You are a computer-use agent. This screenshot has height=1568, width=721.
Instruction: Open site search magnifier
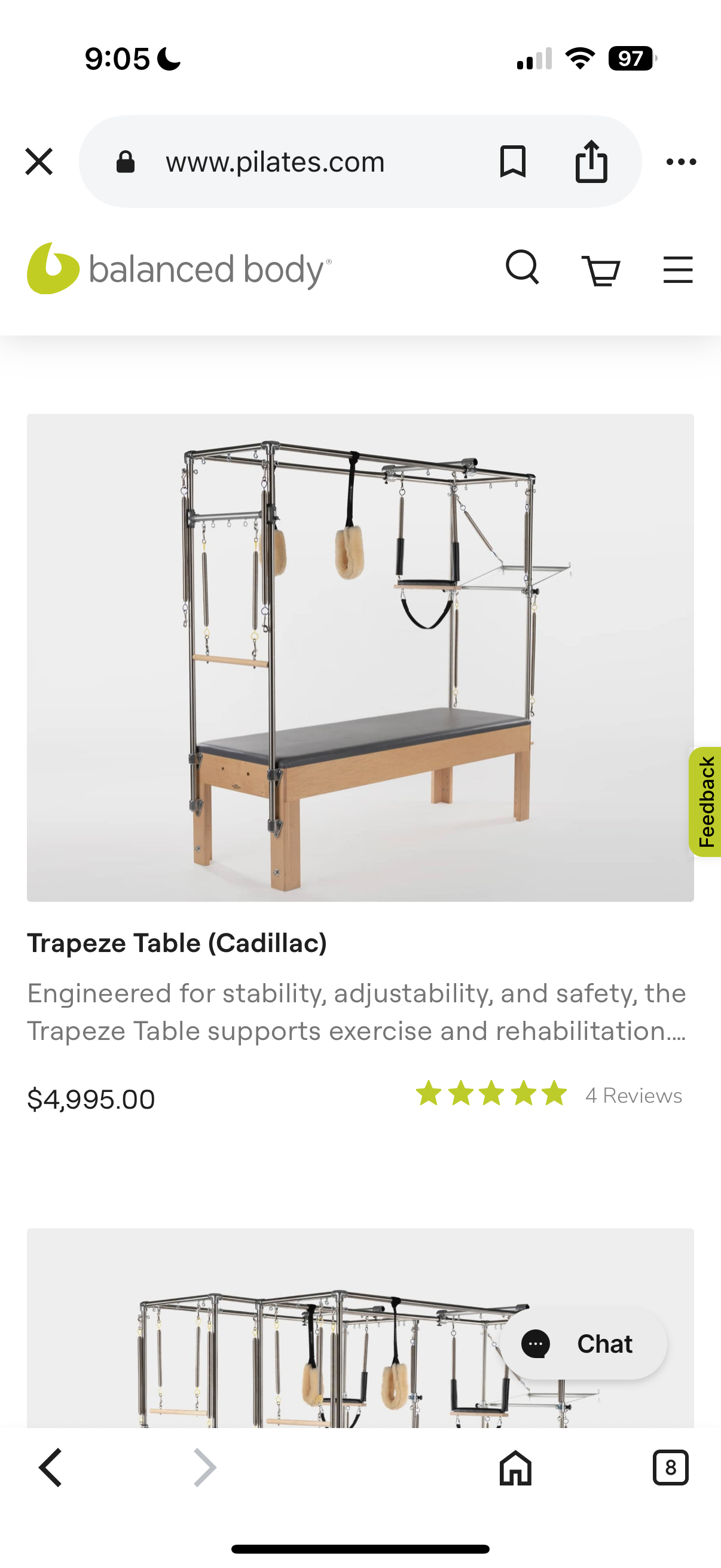(523, 268)
